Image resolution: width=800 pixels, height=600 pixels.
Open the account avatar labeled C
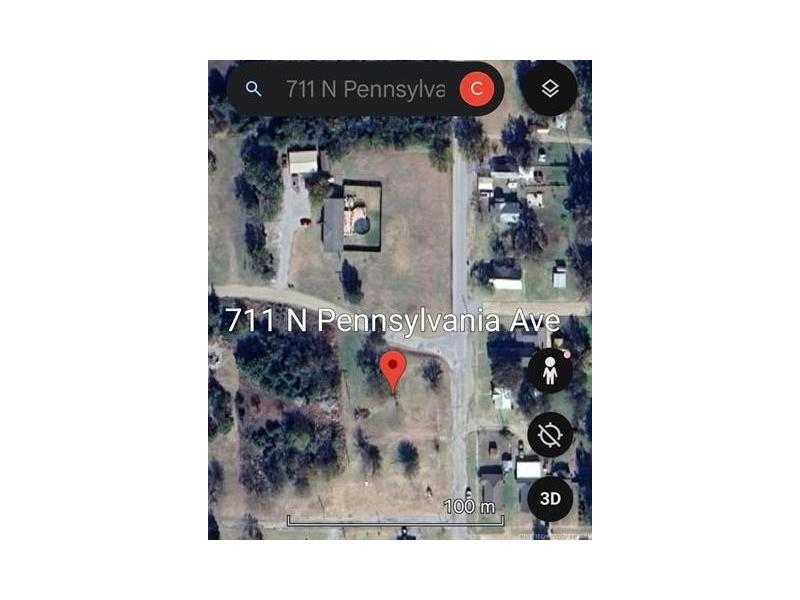pyautogui.click(x=477, y=89)
